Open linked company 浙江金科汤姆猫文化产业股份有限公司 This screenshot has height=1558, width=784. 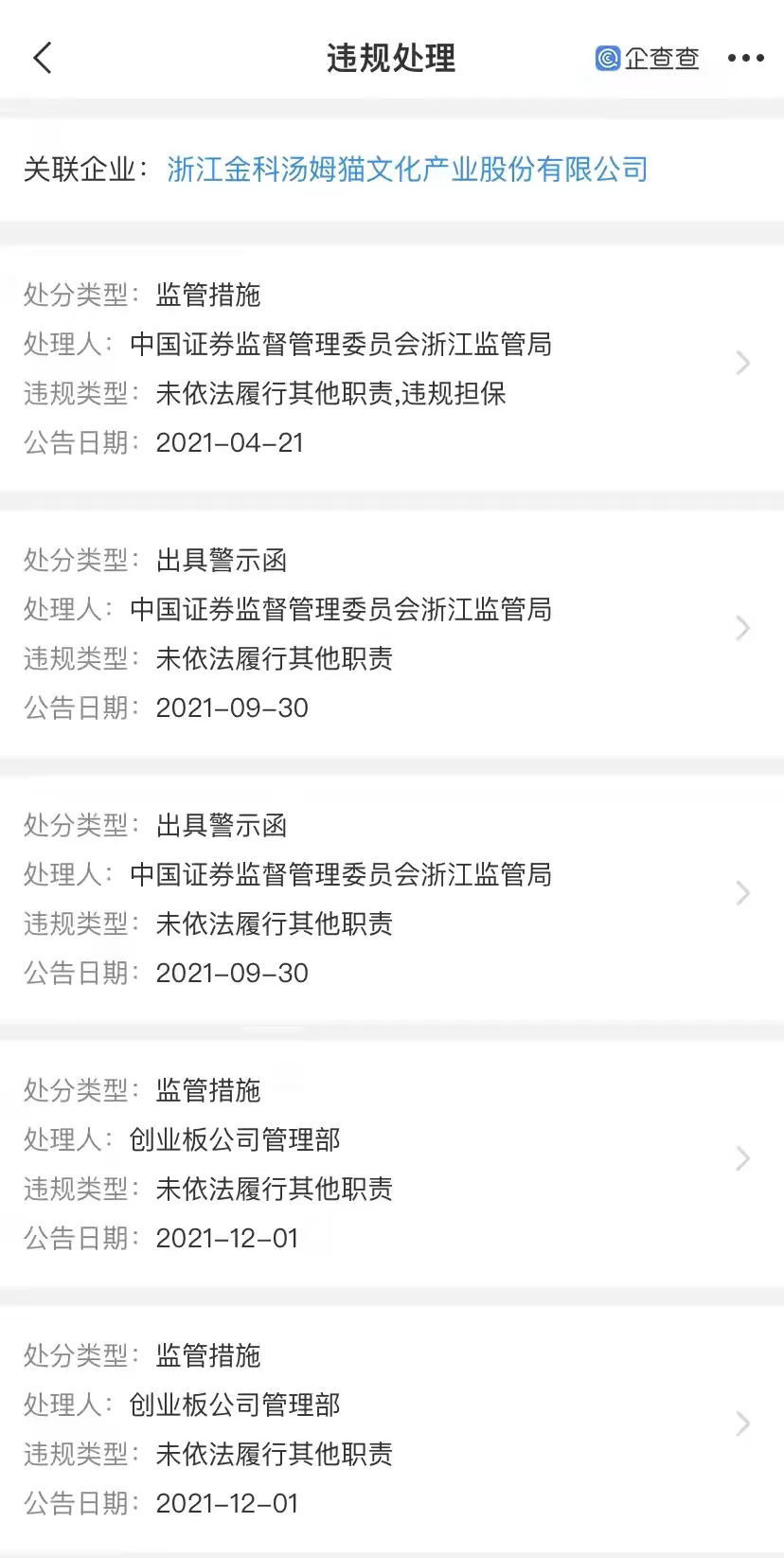tap(407, 170)
